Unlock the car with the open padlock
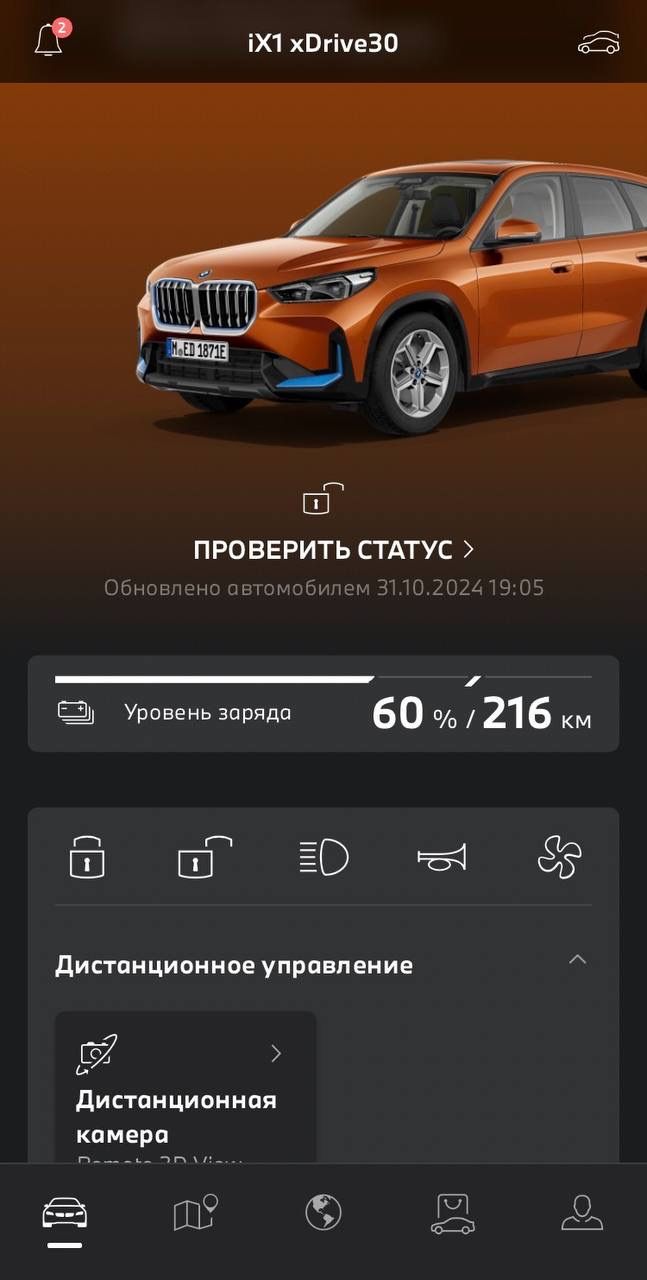The width and height of the screenshot is (647, 1280). click(x=204, y=857)
